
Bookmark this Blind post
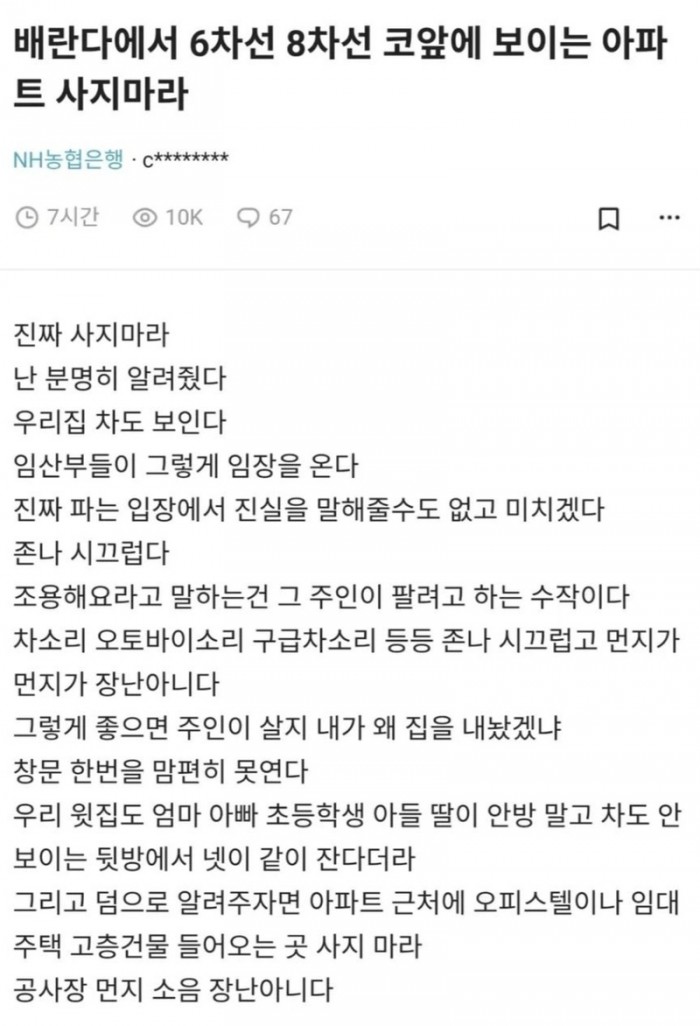[608, 218]
